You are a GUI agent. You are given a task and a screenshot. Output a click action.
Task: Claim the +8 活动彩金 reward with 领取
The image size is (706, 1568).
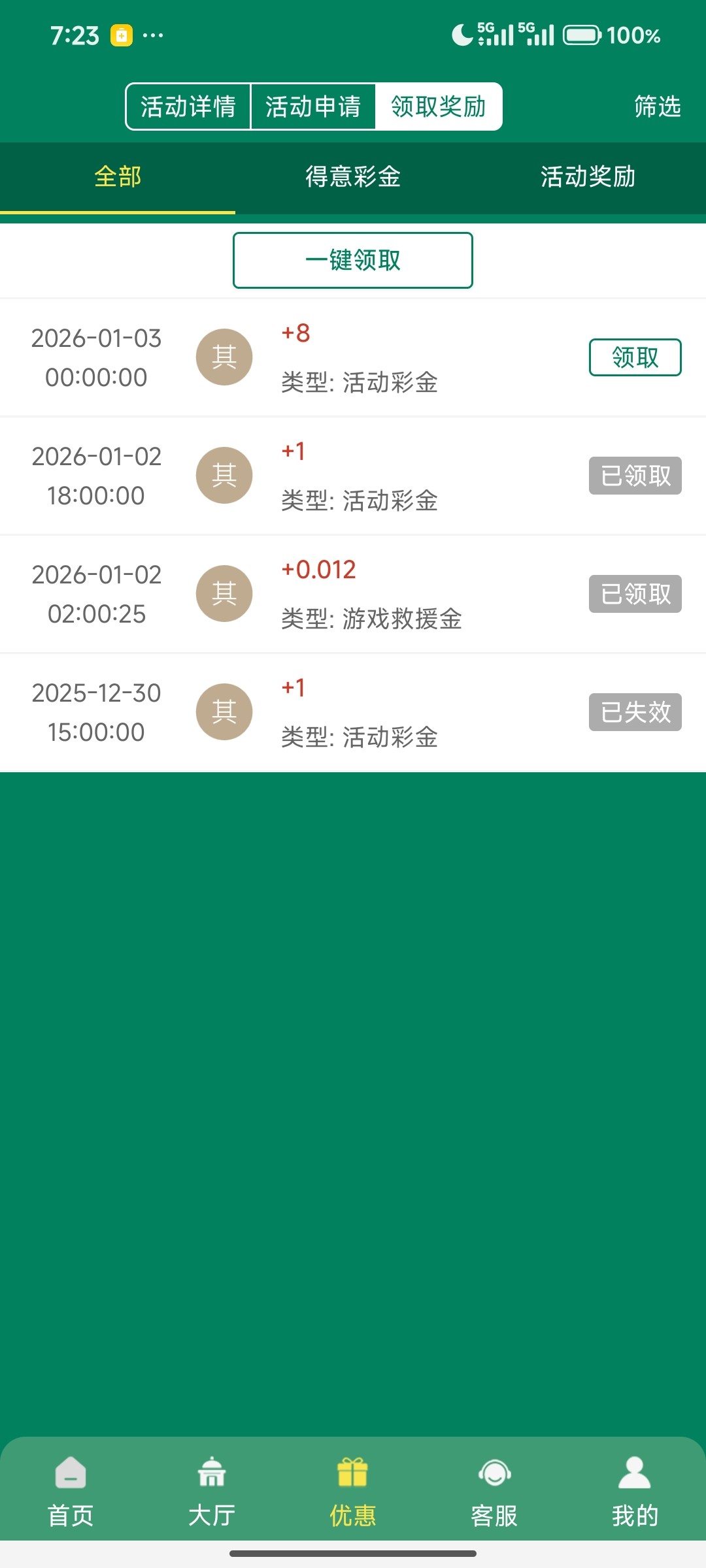635,357
